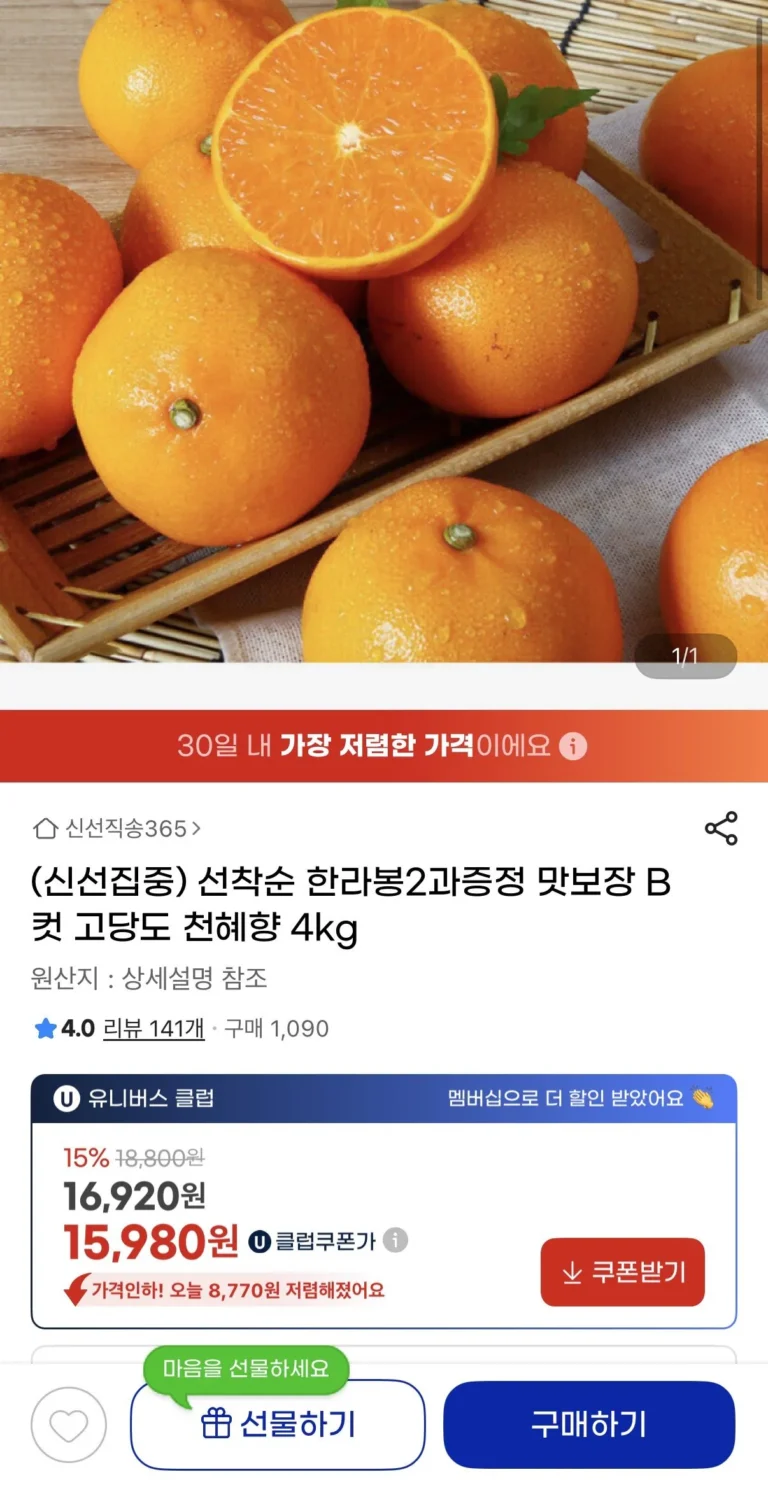Tap the 쿠폰받기 coupon download button
Viewport: 768px width, 1486px height.
pos(623,1272)
